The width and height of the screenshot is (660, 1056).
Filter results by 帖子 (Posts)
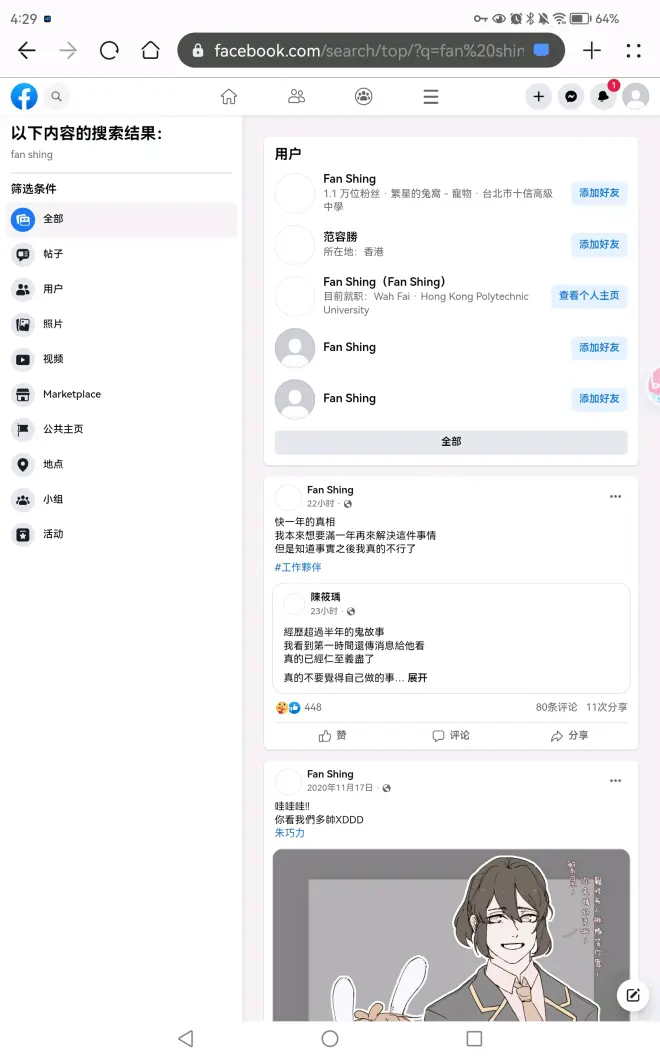[x=53, y=254]
